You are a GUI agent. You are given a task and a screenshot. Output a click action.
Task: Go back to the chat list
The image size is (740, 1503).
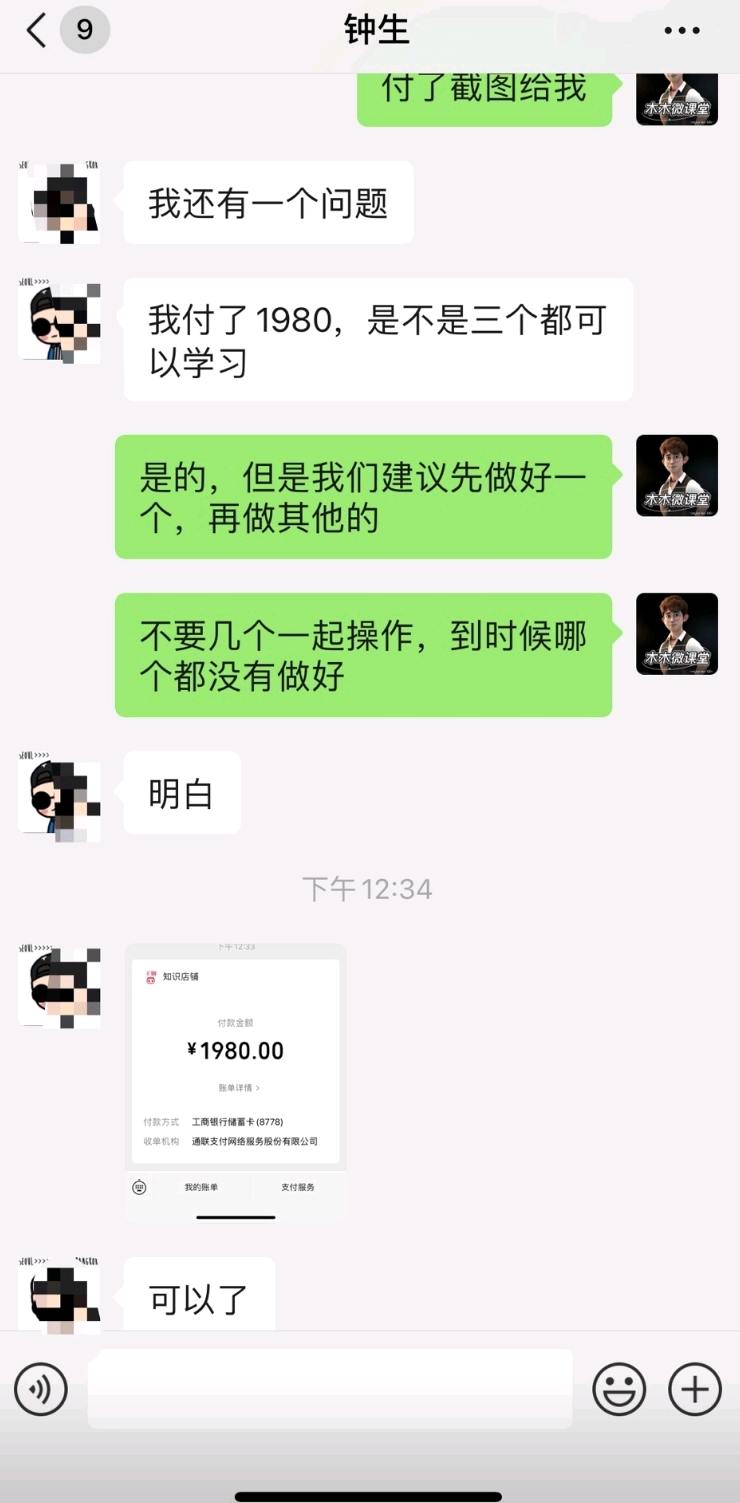(36, 30)
